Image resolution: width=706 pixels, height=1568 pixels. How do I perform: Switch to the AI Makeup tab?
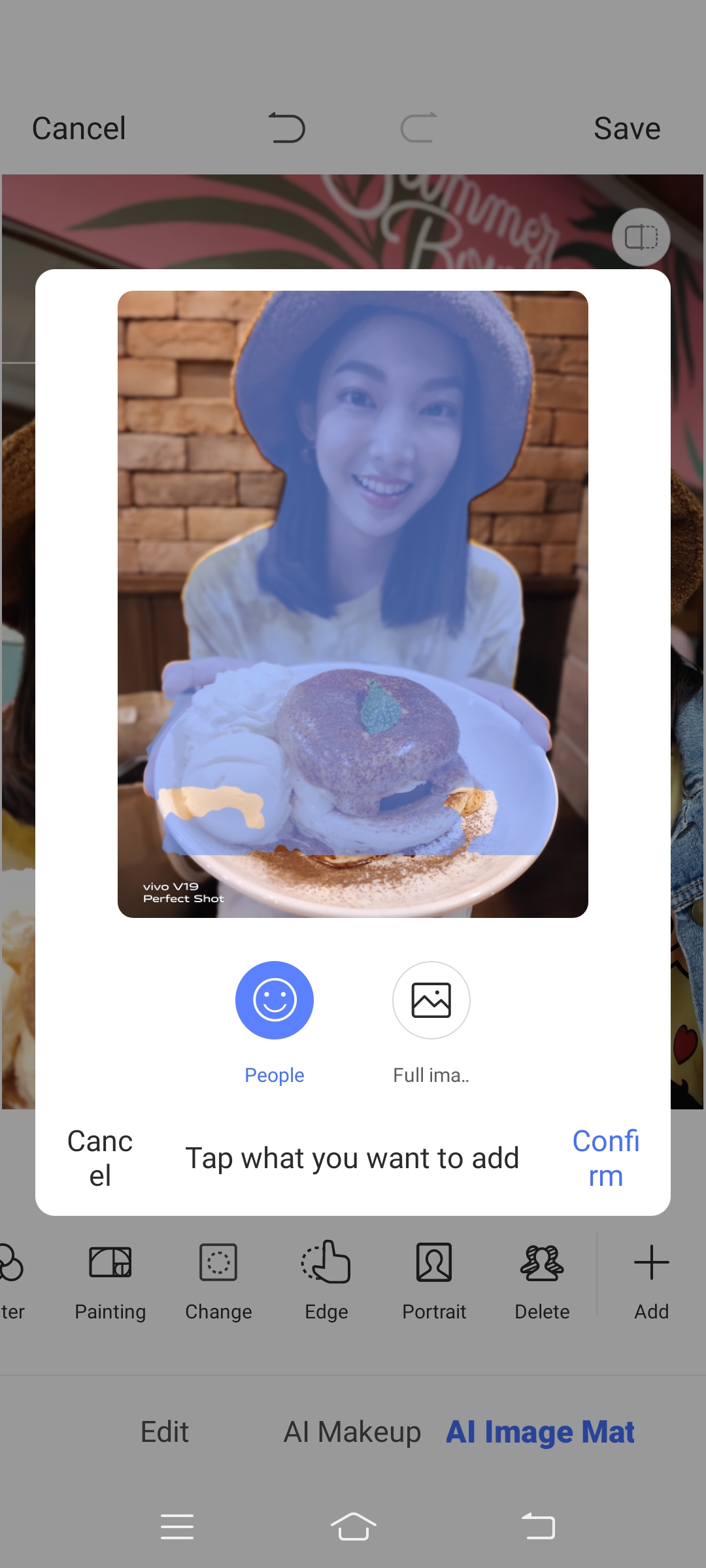coord(352,1432)
